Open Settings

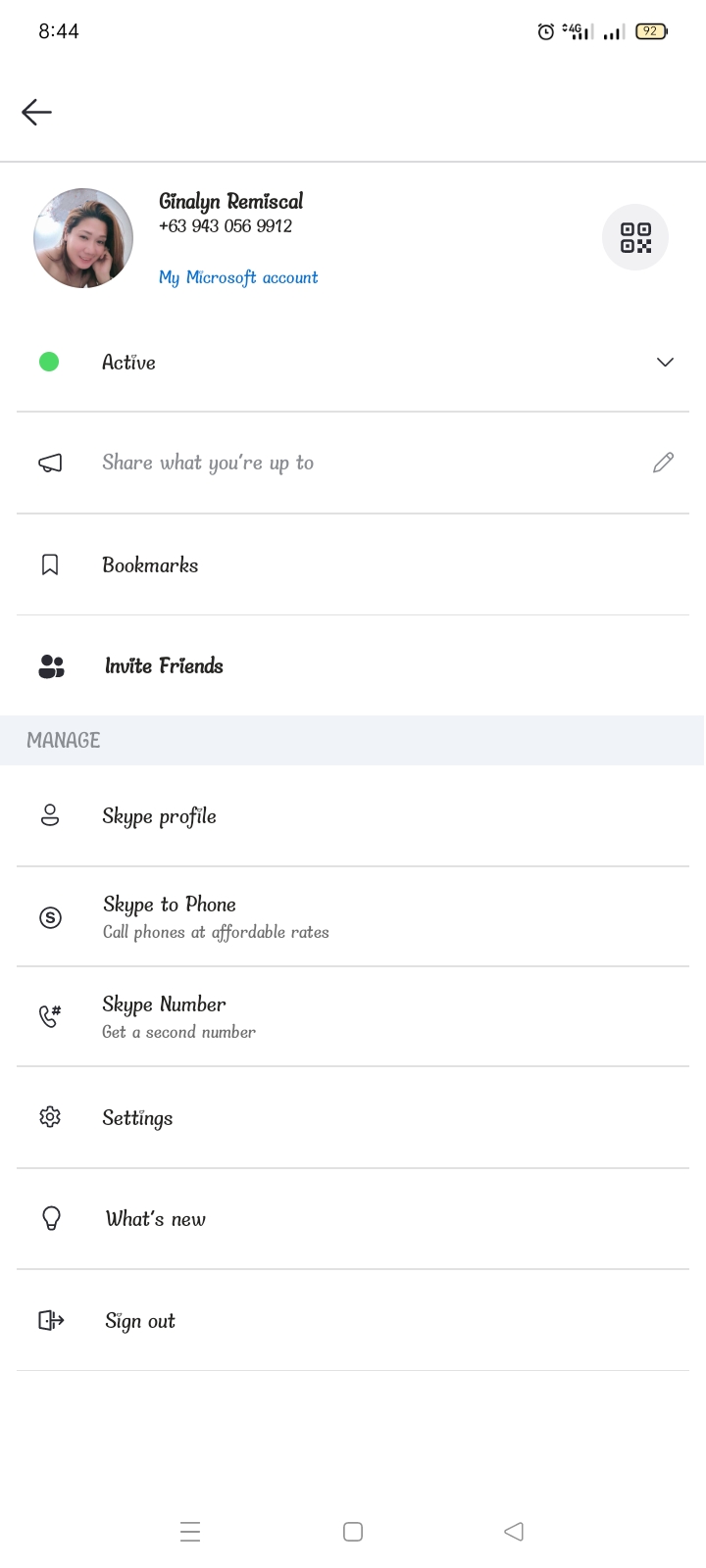353,1117
